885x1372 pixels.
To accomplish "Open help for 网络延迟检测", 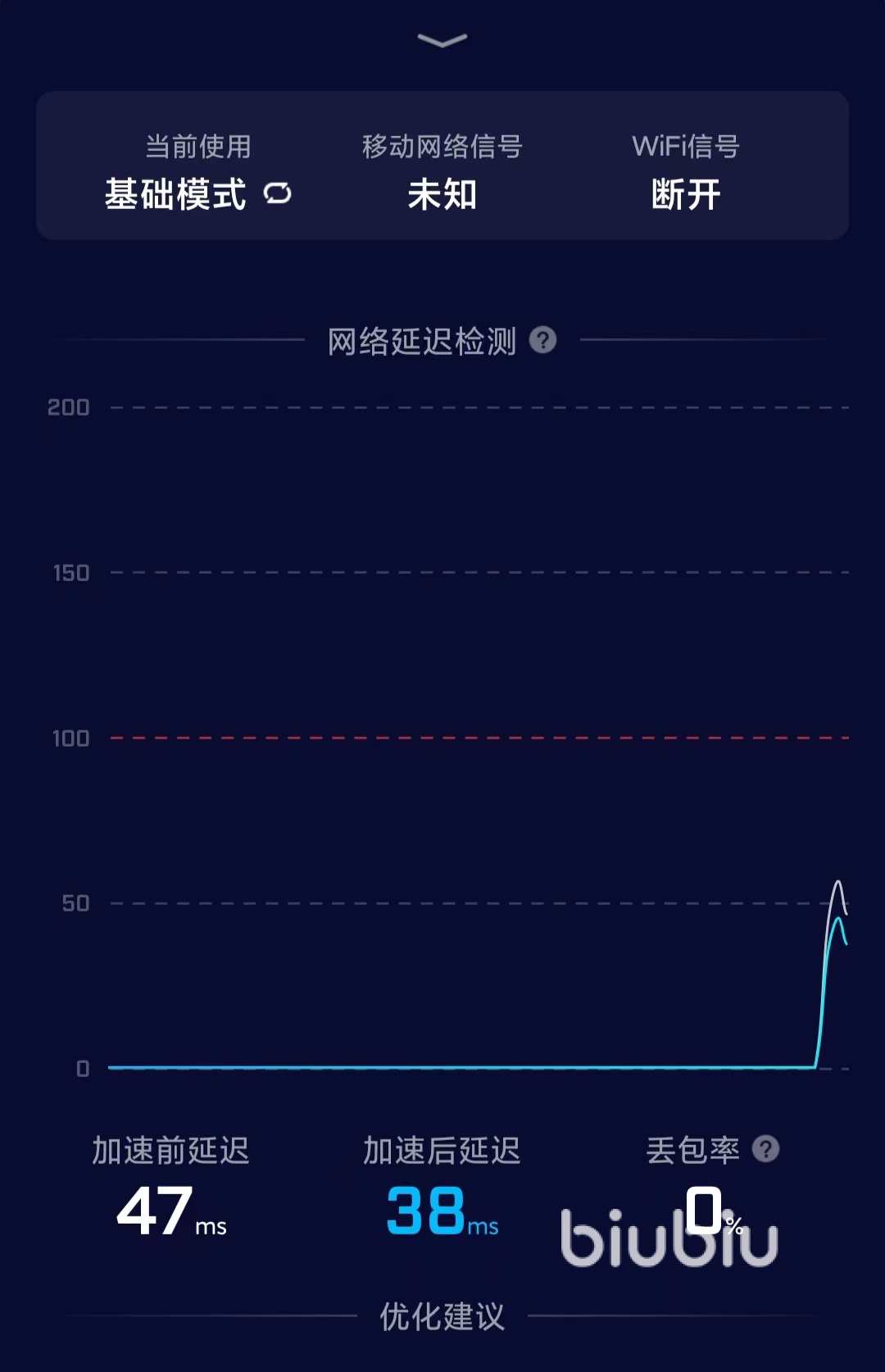I will pyautogui.click(x=542, y=340).
